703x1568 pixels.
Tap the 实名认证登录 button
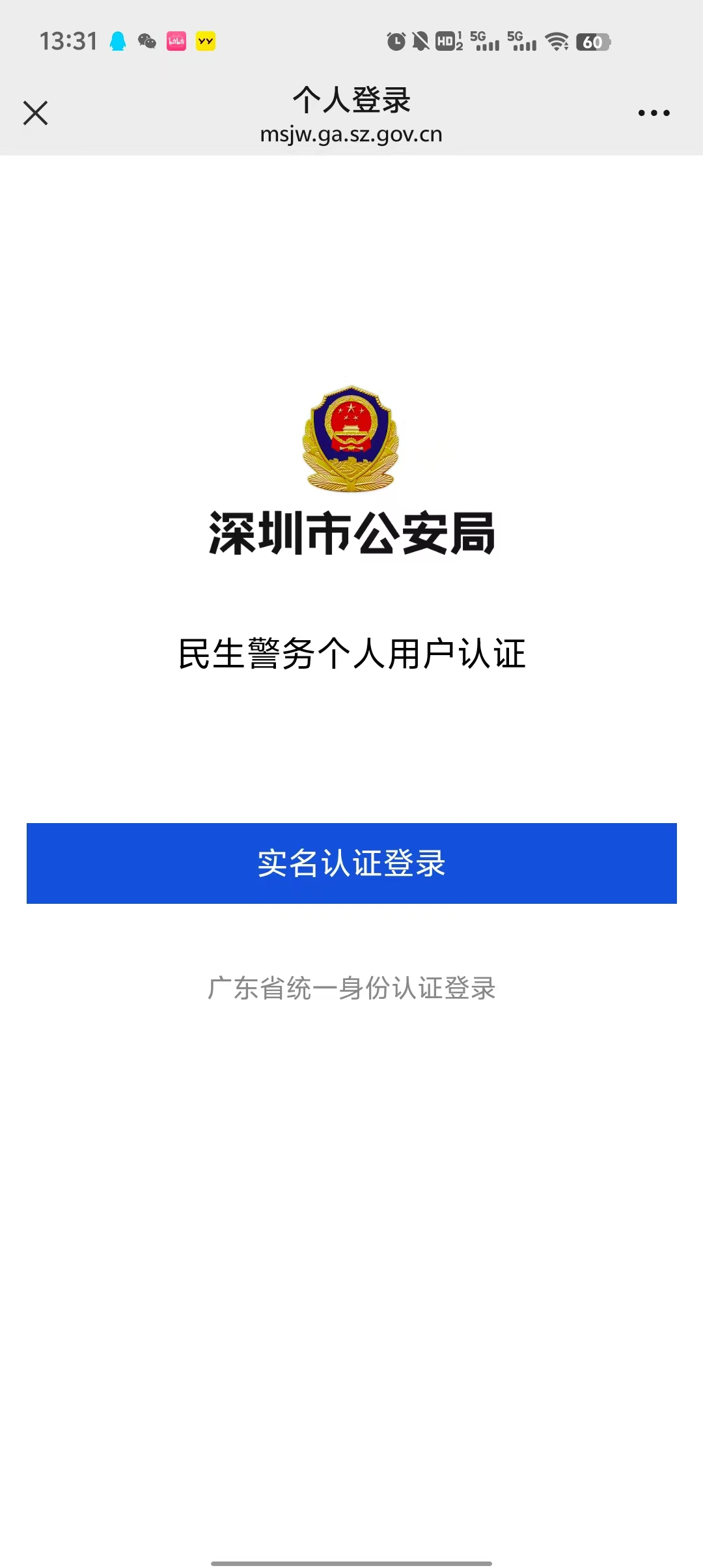click(351, 863)
